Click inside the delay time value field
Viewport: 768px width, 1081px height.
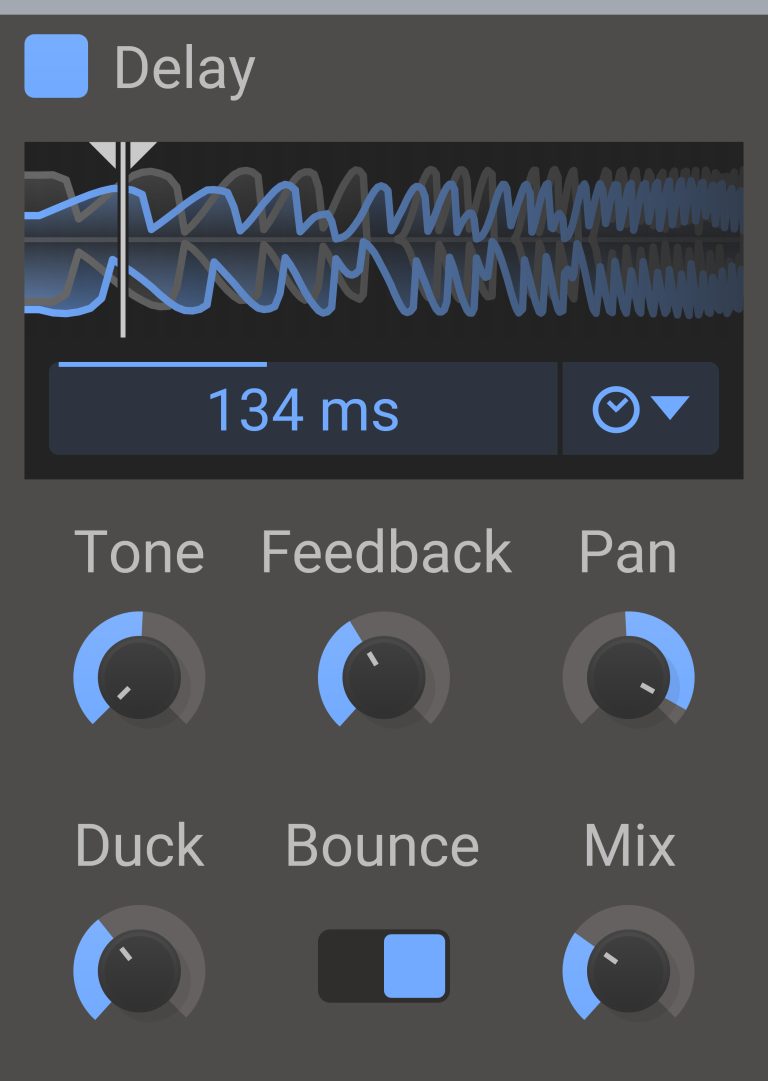(303, 406)
